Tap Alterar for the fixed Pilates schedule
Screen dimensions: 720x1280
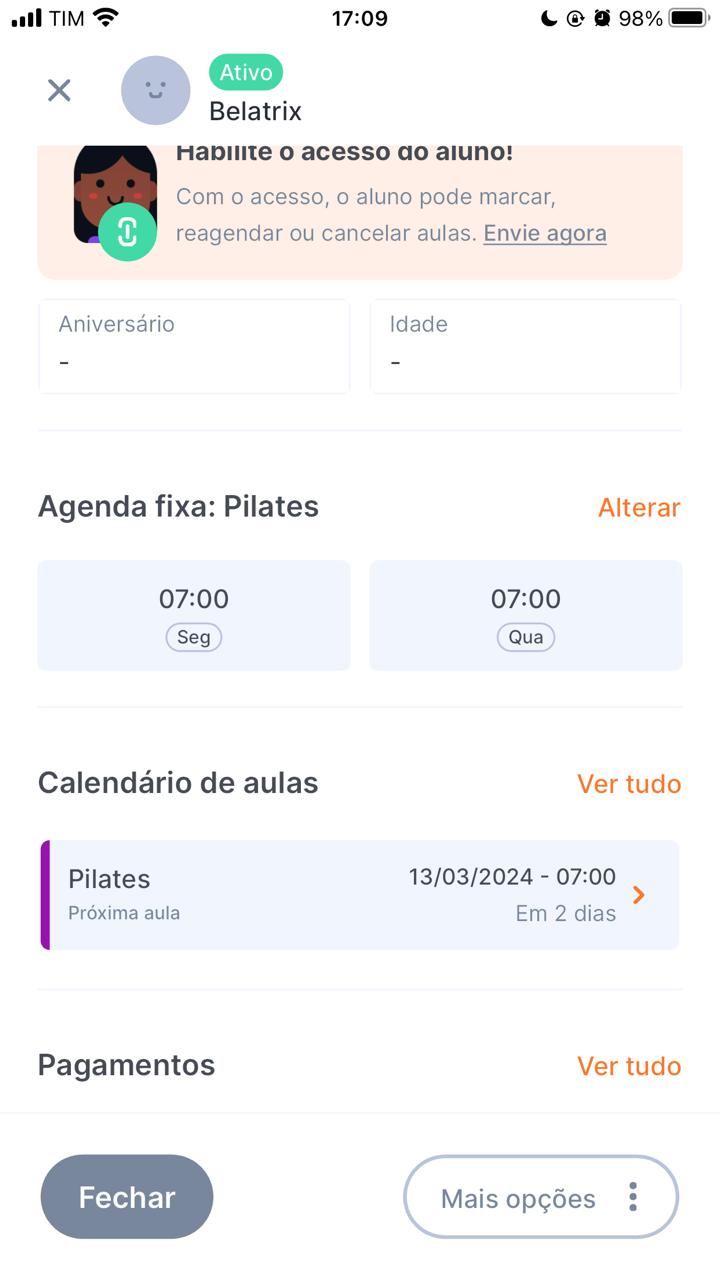(639, 508)
